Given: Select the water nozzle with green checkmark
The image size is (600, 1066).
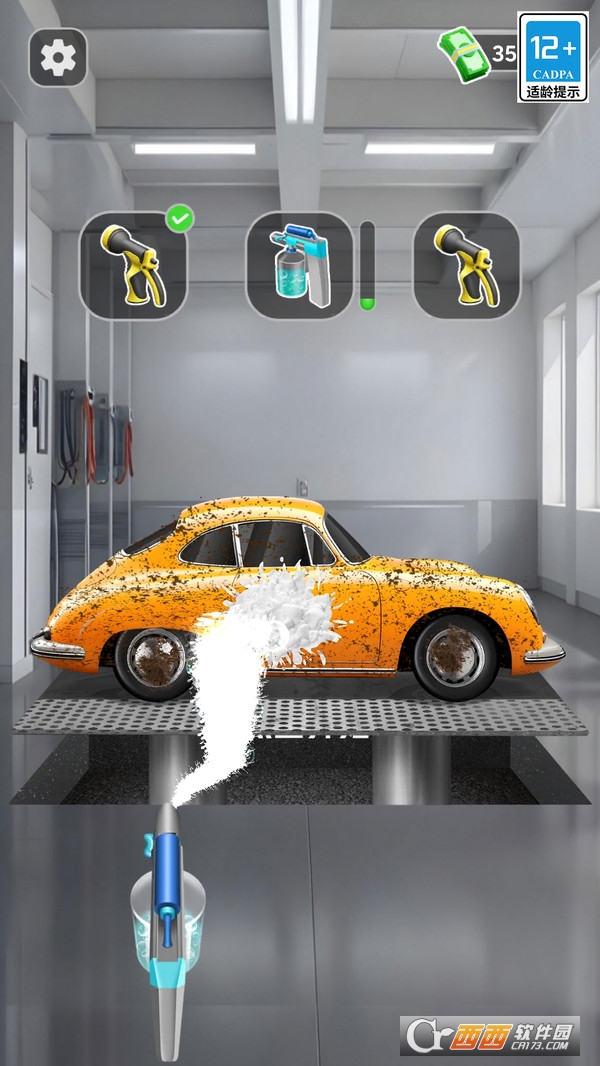Looking at the screenshot, I should click(133, 265).
